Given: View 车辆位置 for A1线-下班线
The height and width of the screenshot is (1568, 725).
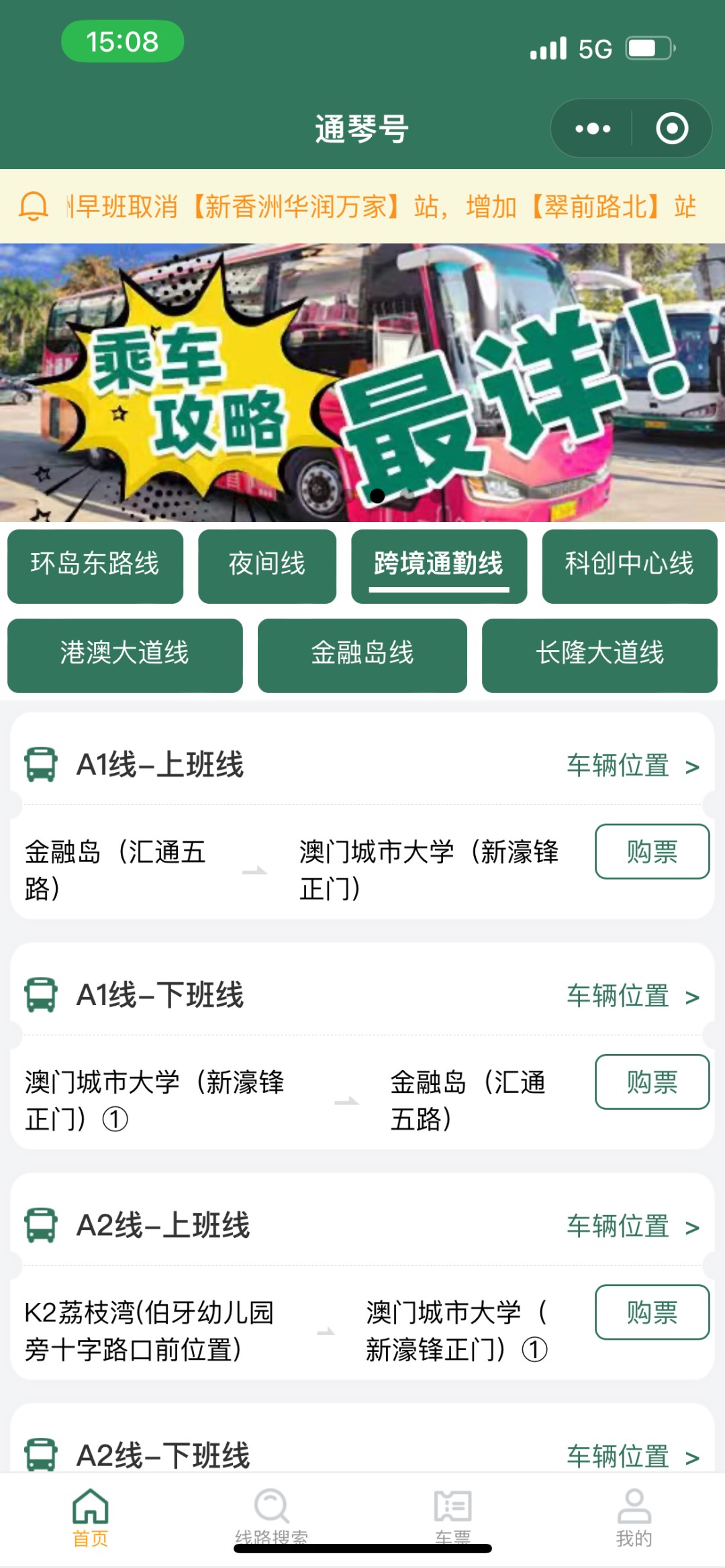Looking at the screenshot, I should click(x=632, y=996).
